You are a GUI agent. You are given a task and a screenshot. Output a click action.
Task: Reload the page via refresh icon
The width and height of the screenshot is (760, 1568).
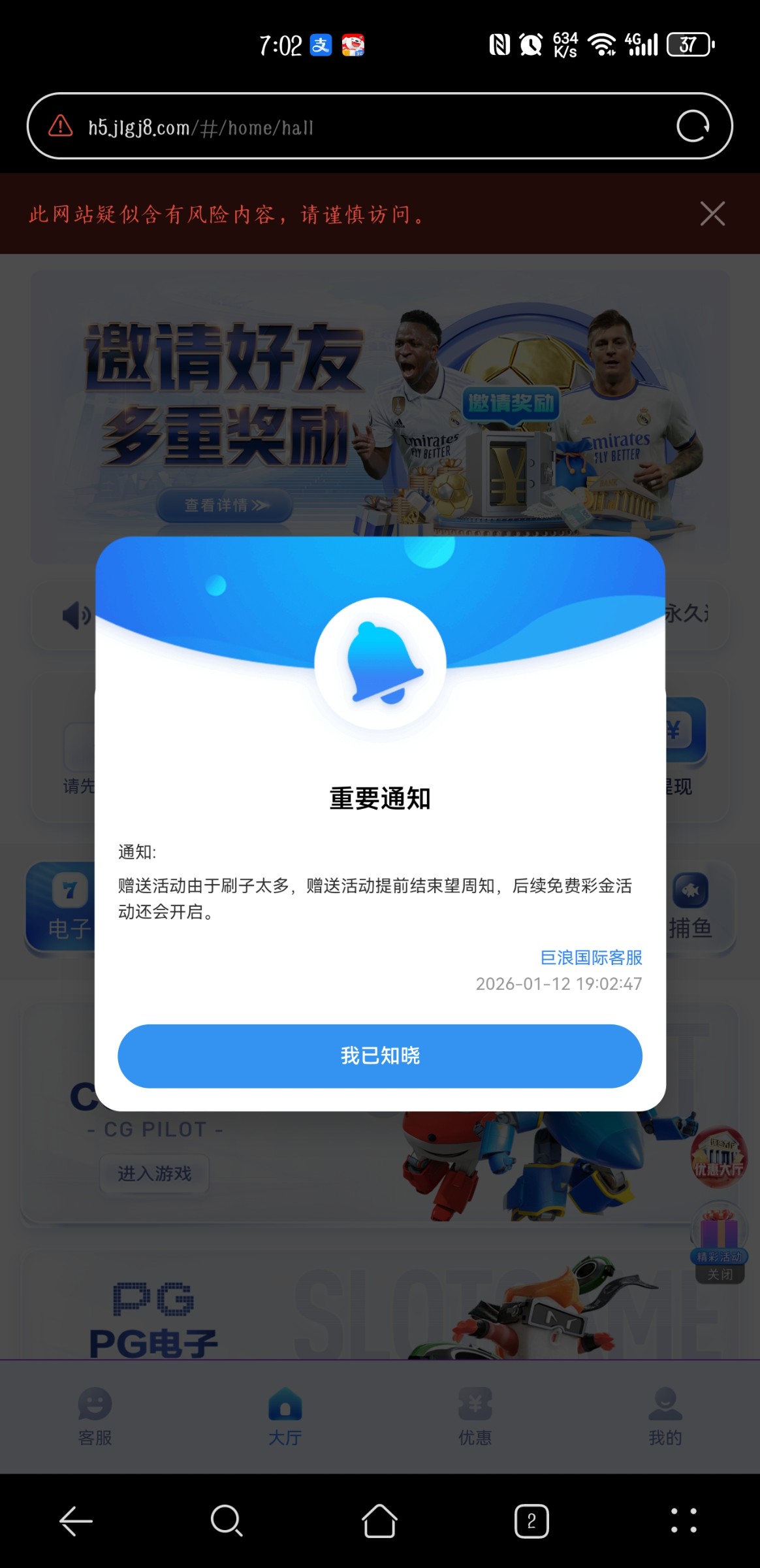[692, 126]
